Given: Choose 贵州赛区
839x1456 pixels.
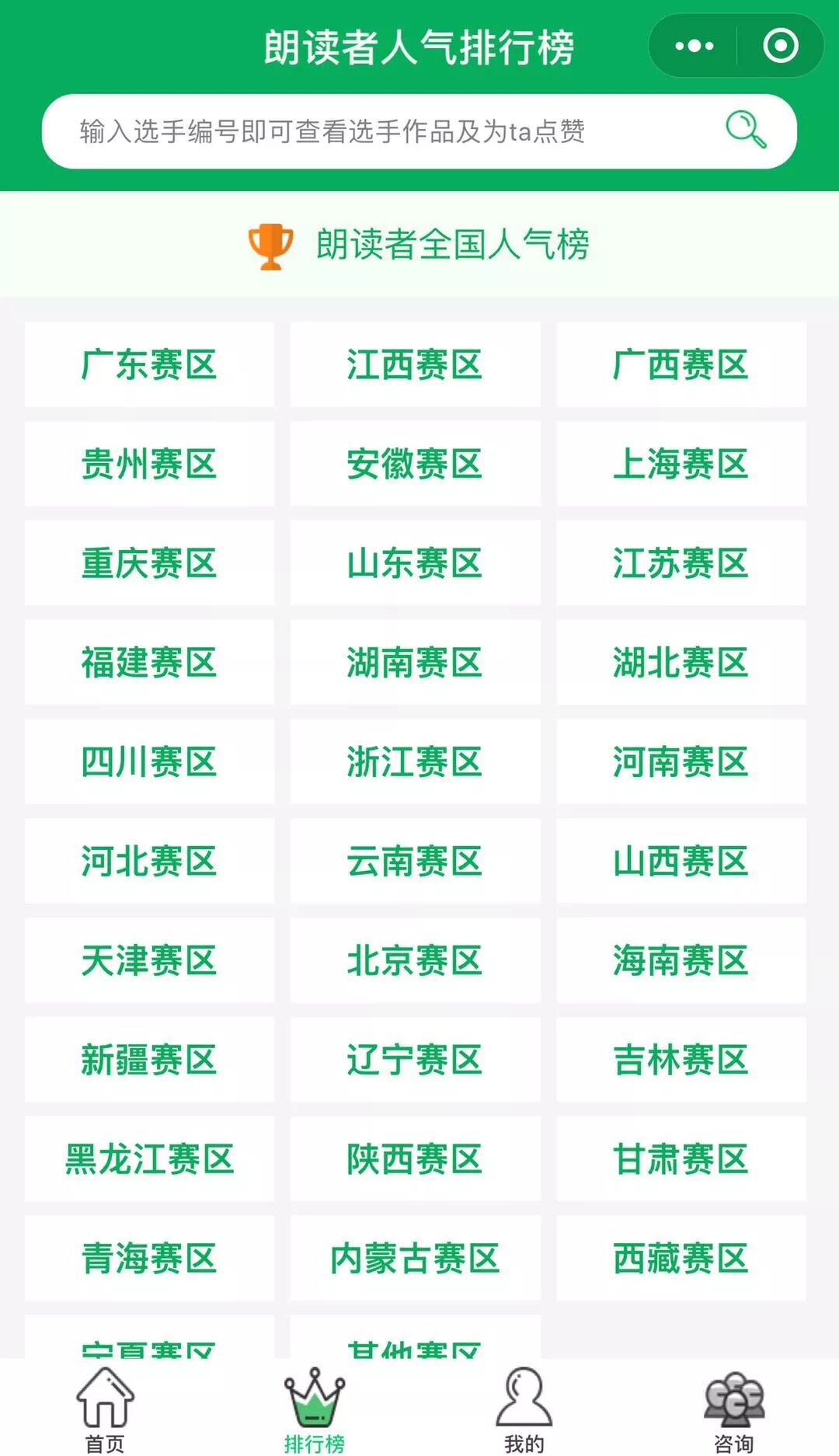Looking at the screenshot, I should click(x=149, y=464).
